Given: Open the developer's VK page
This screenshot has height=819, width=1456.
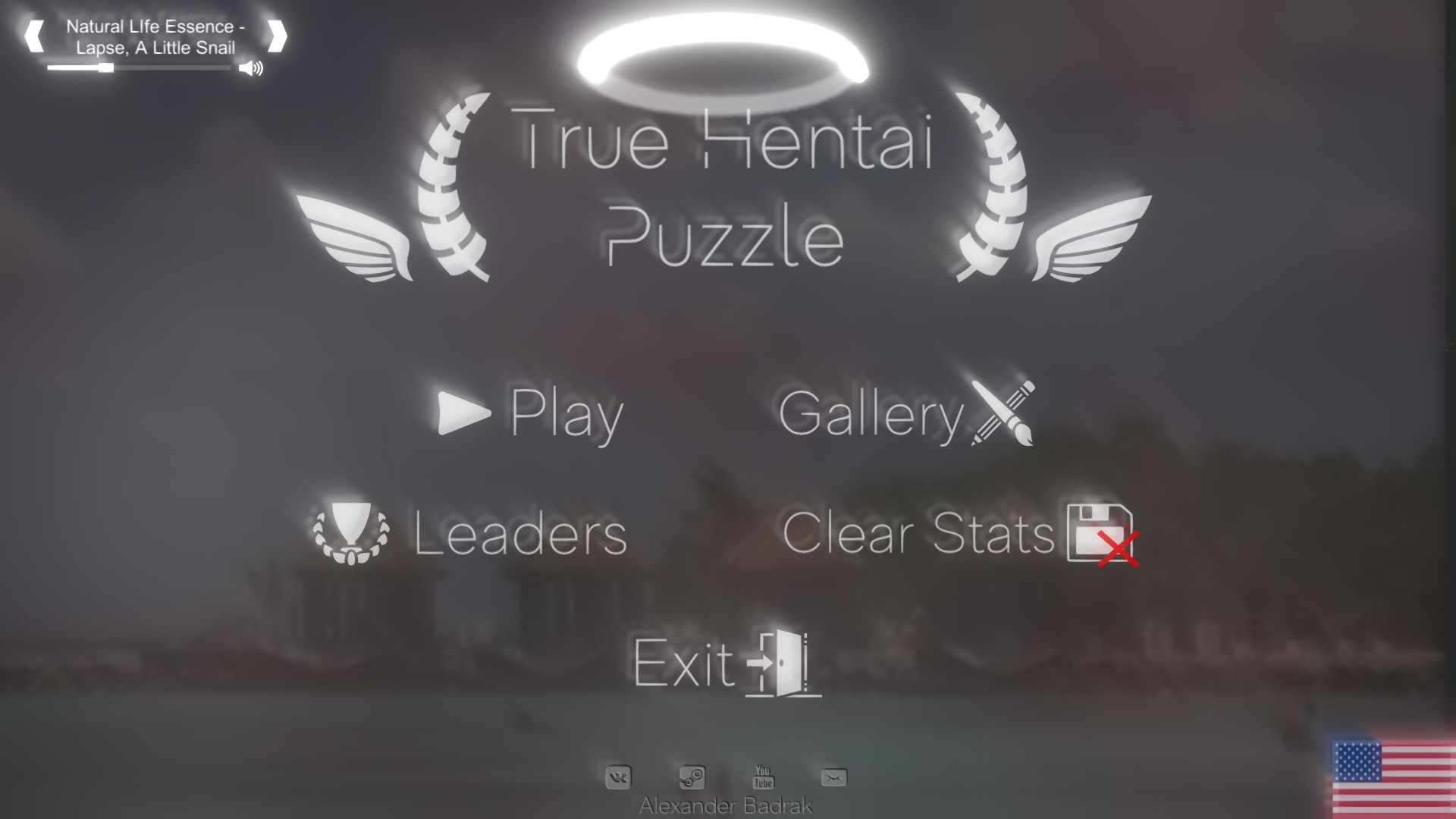Looking at the screenshot, I should (618, 777).
